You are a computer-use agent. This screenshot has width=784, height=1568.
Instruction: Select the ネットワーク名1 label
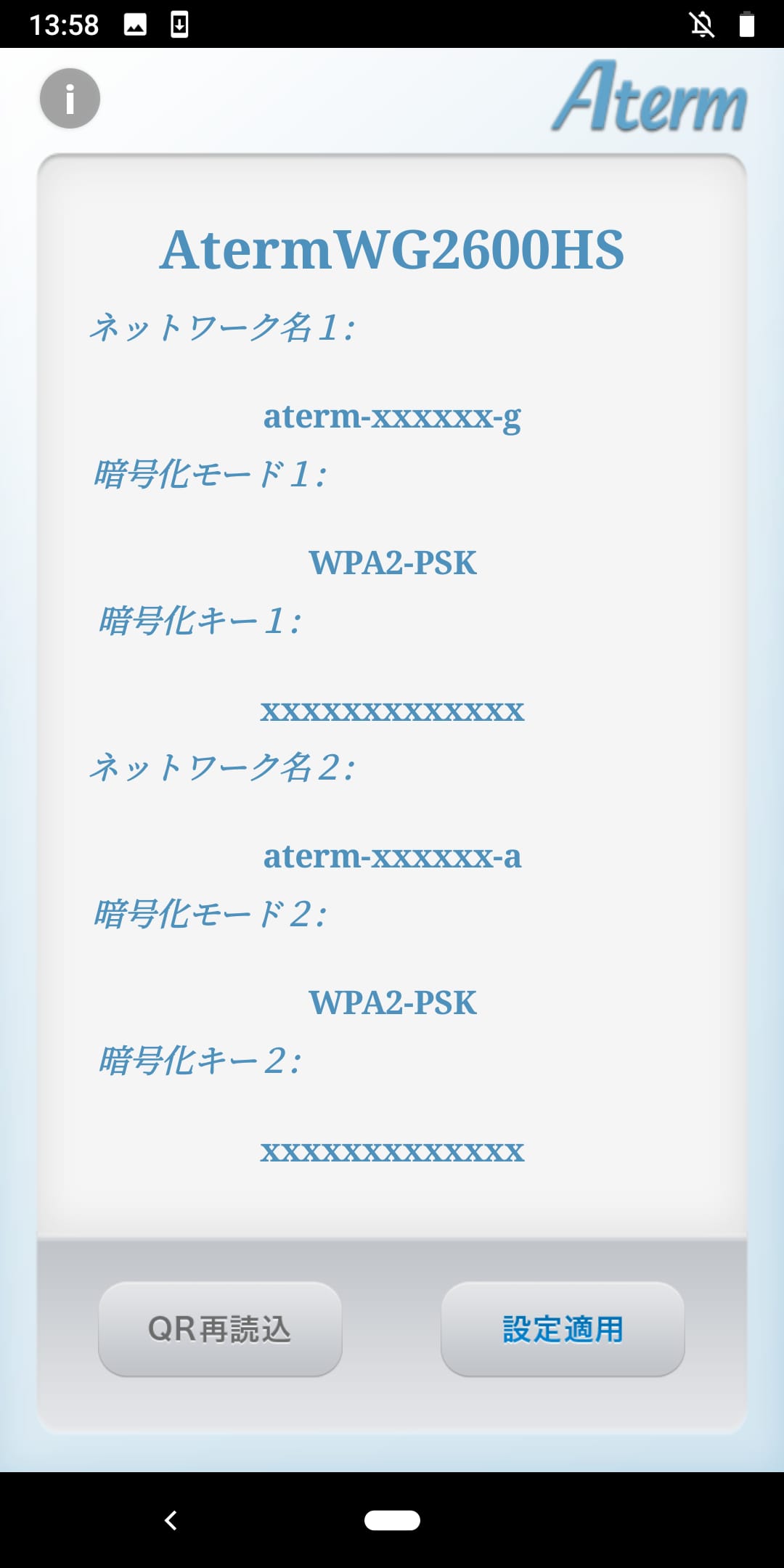tap(225, 327)
